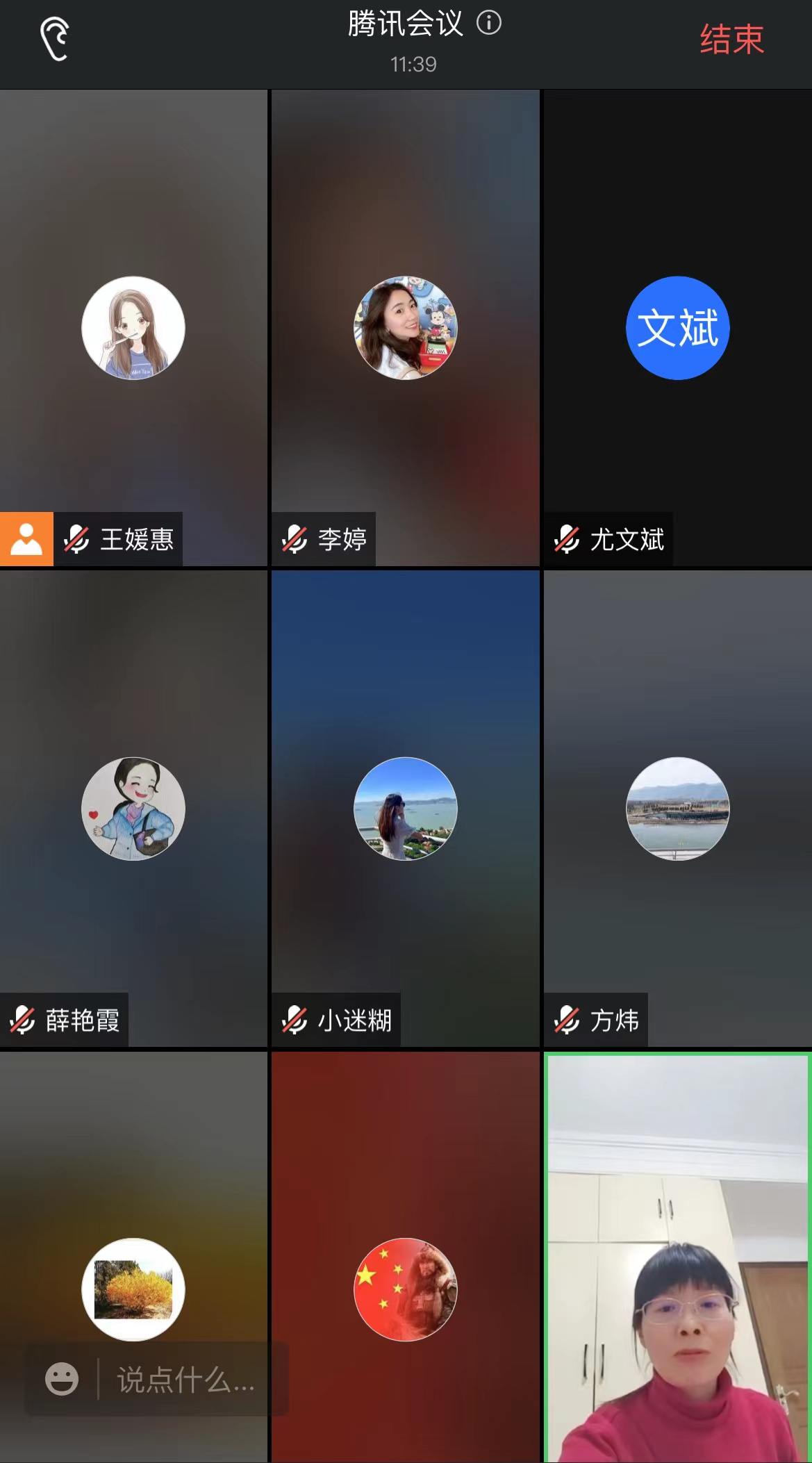Viewport: 812px width, 1463px height.
Task: Open the emoji picker in chat bar
Action: (62, 1379)
